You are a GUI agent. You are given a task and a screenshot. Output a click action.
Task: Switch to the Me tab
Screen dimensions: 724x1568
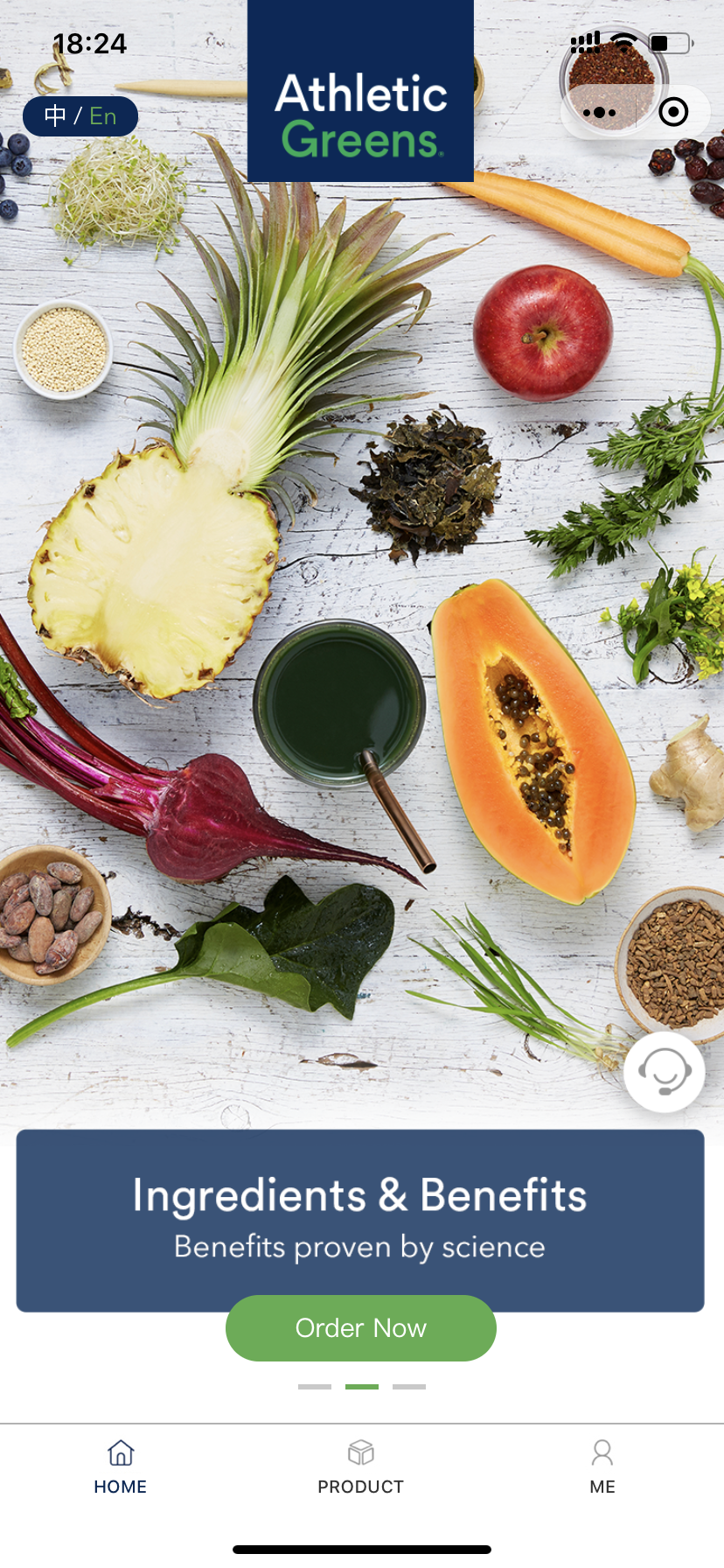coord(602,1467)
